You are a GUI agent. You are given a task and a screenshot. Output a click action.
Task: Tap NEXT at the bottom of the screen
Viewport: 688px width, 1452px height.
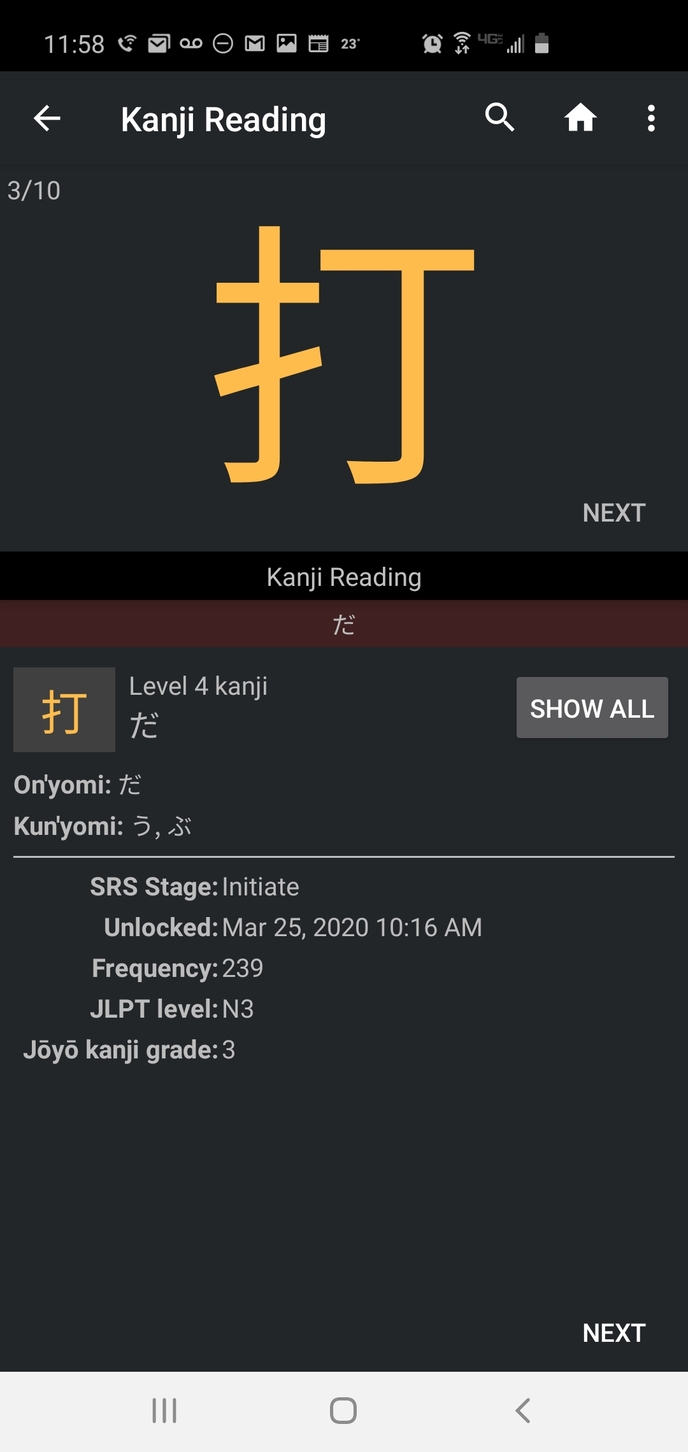pos(614,1333)
